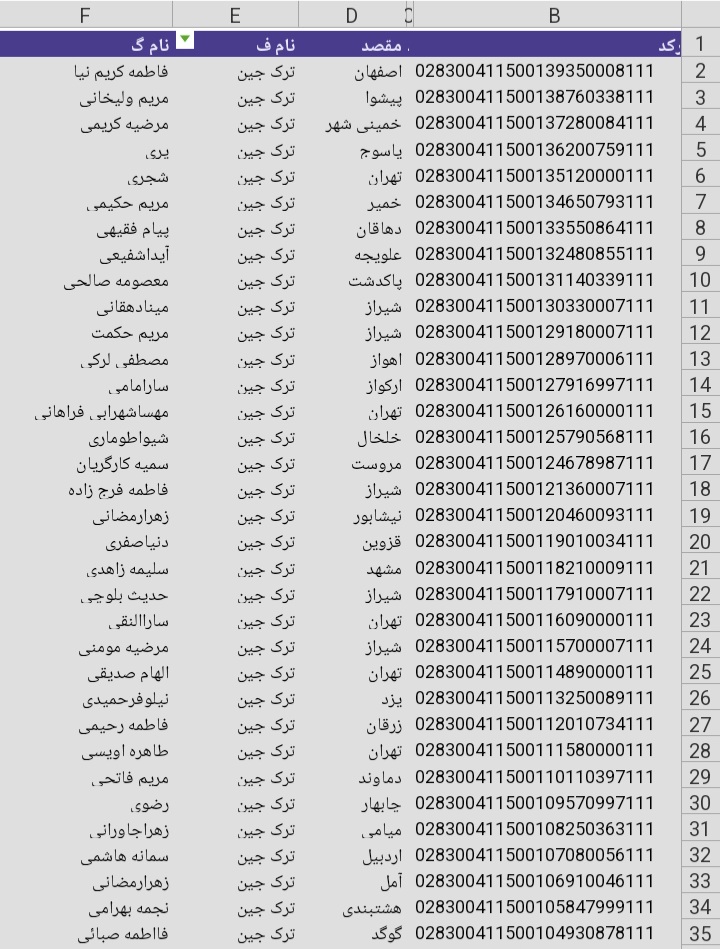Select column F header

pos(85,14)
